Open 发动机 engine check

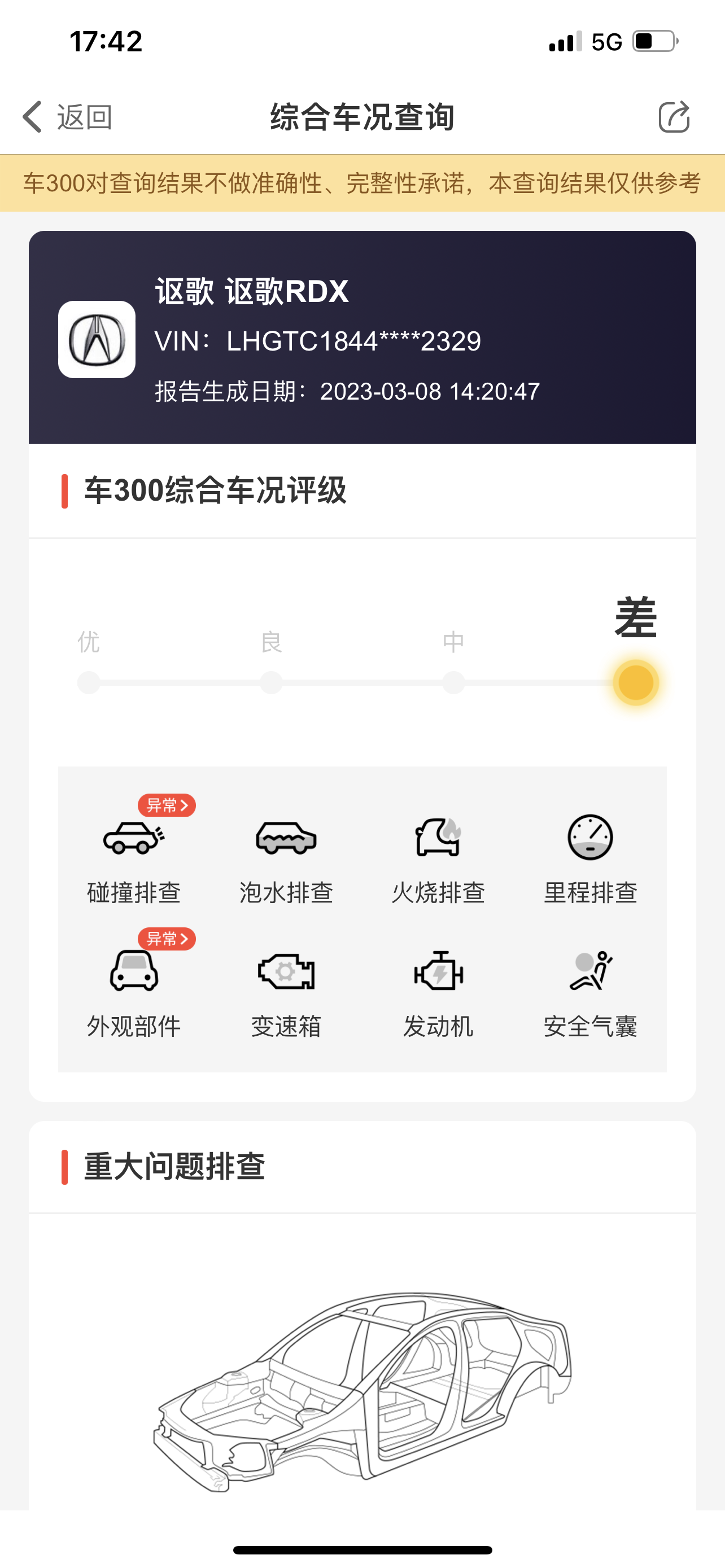point(438,992)
